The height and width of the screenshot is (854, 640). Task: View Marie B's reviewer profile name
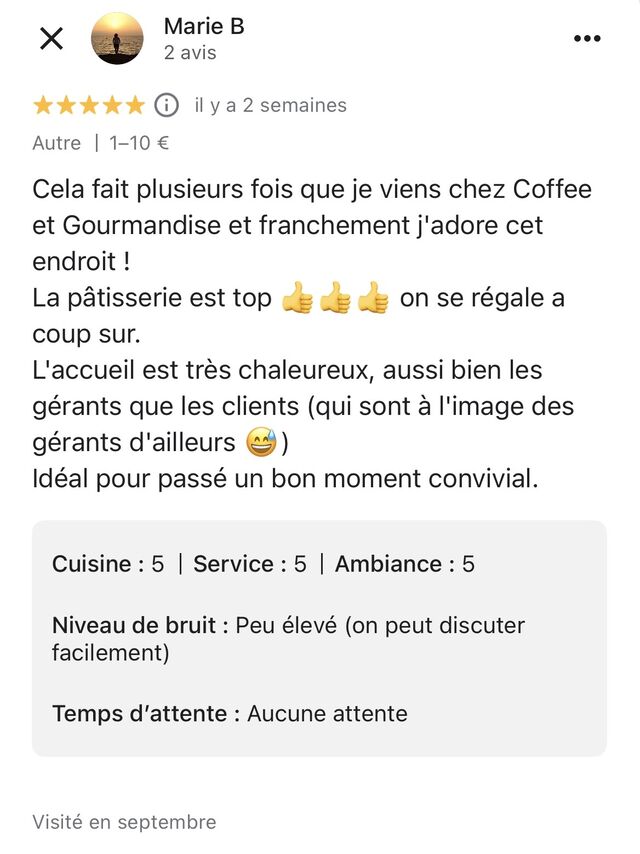(x=204, y=27)
